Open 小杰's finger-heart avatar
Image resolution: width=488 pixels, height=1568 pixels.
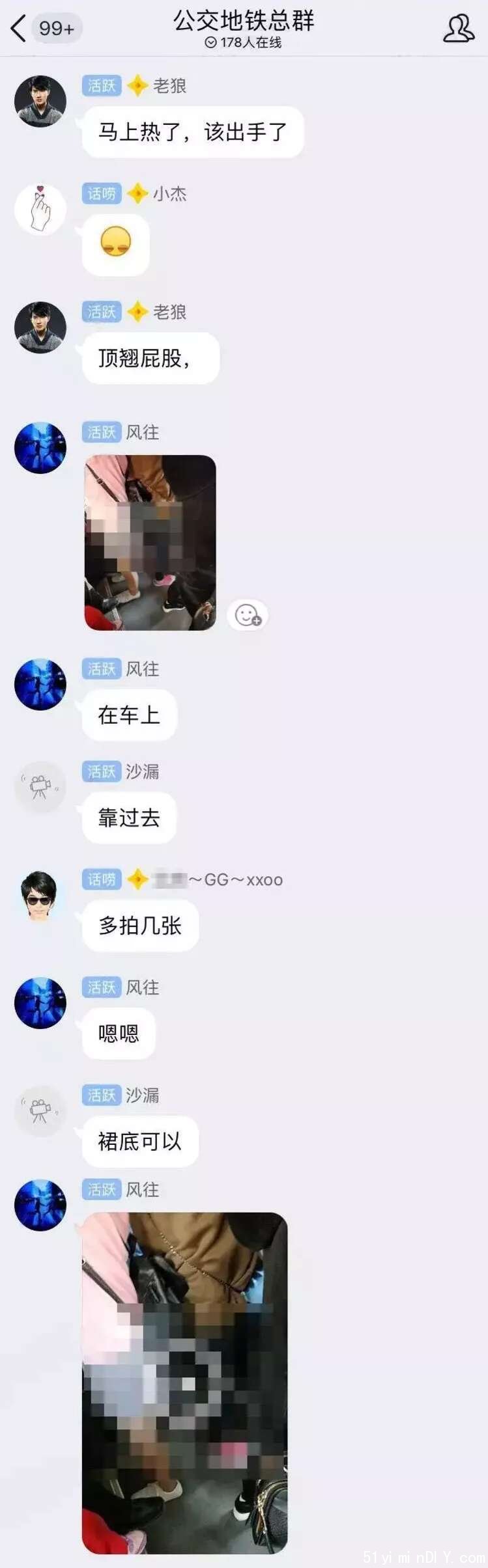[40, 209]
